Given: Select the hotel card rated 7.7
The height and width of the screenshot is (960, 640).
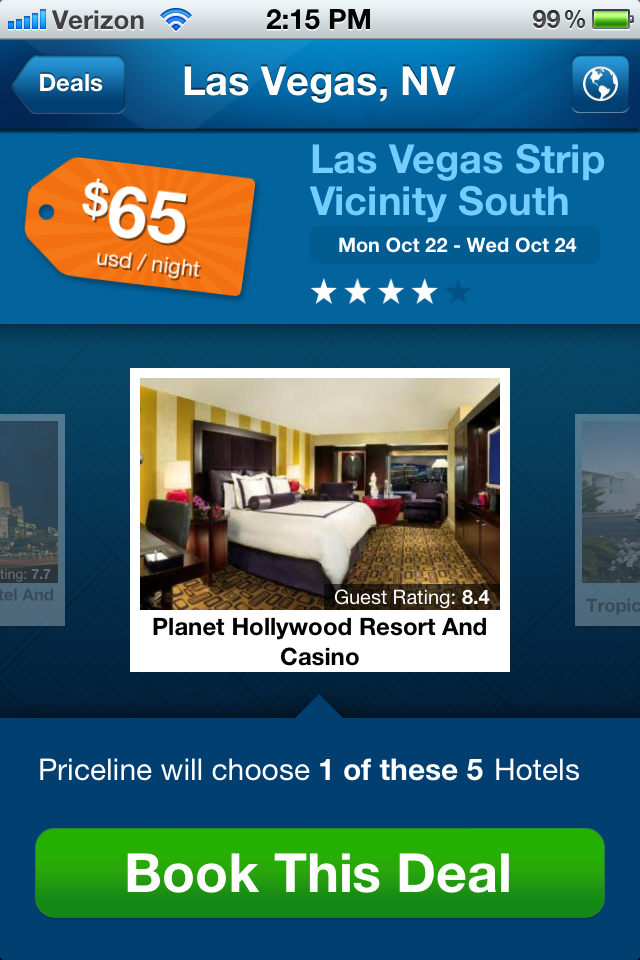Looking at the screenshot, I should point(32,520).
